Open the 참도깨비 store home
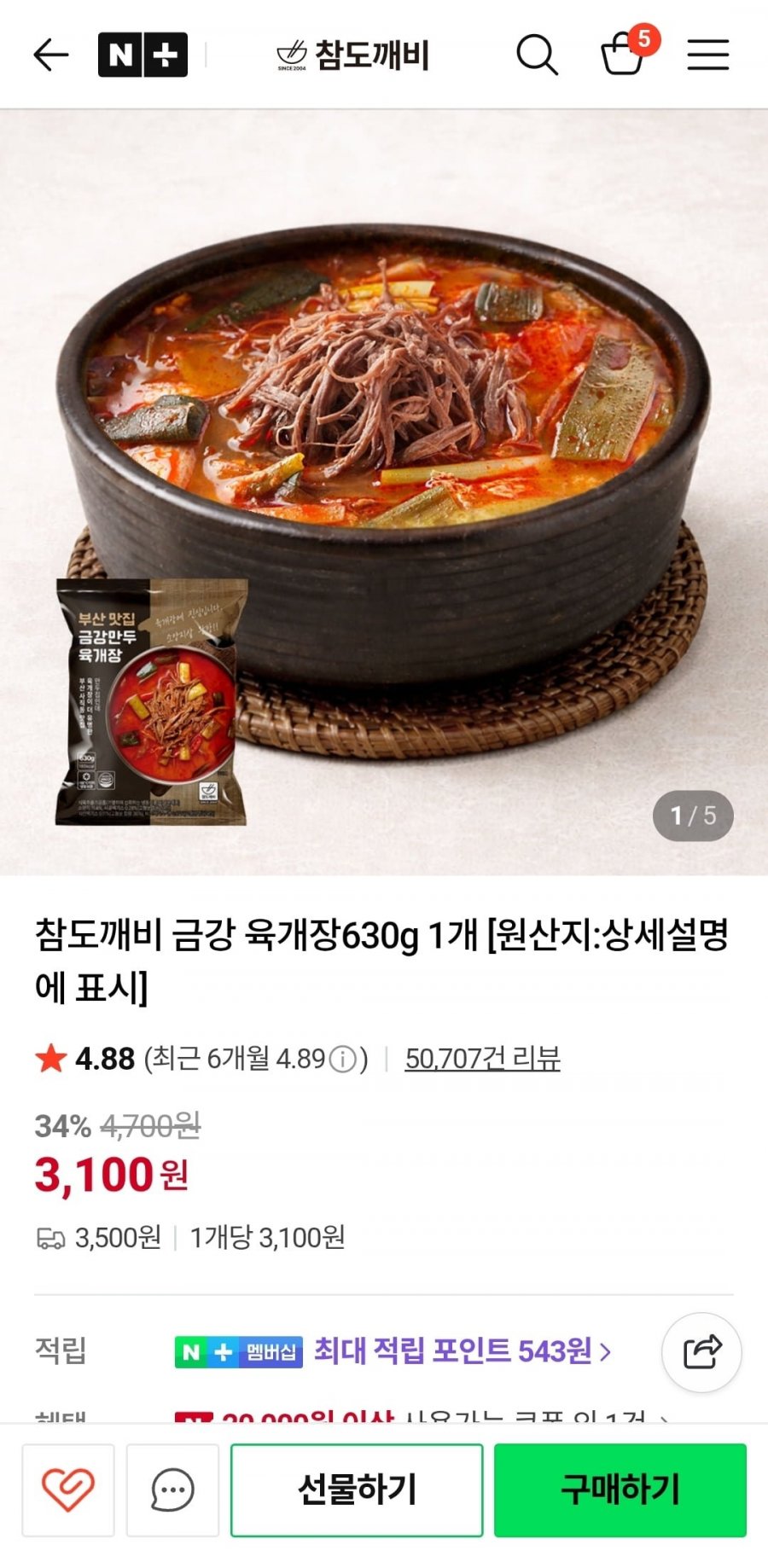 pyautogui.click(x=353, y=55)
